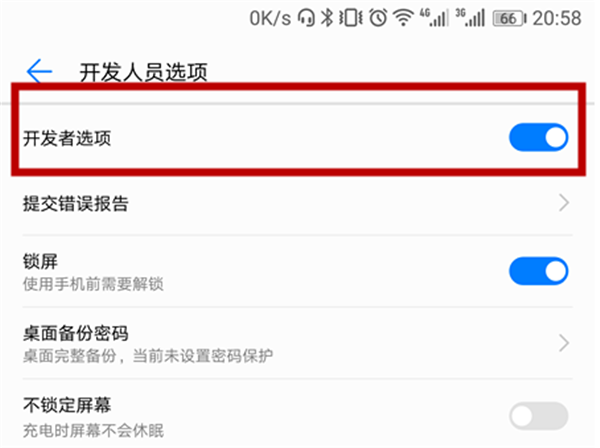Go back from 开发人员选项
Viewport: 600px width, 448px height.
(x=39, y=71)
